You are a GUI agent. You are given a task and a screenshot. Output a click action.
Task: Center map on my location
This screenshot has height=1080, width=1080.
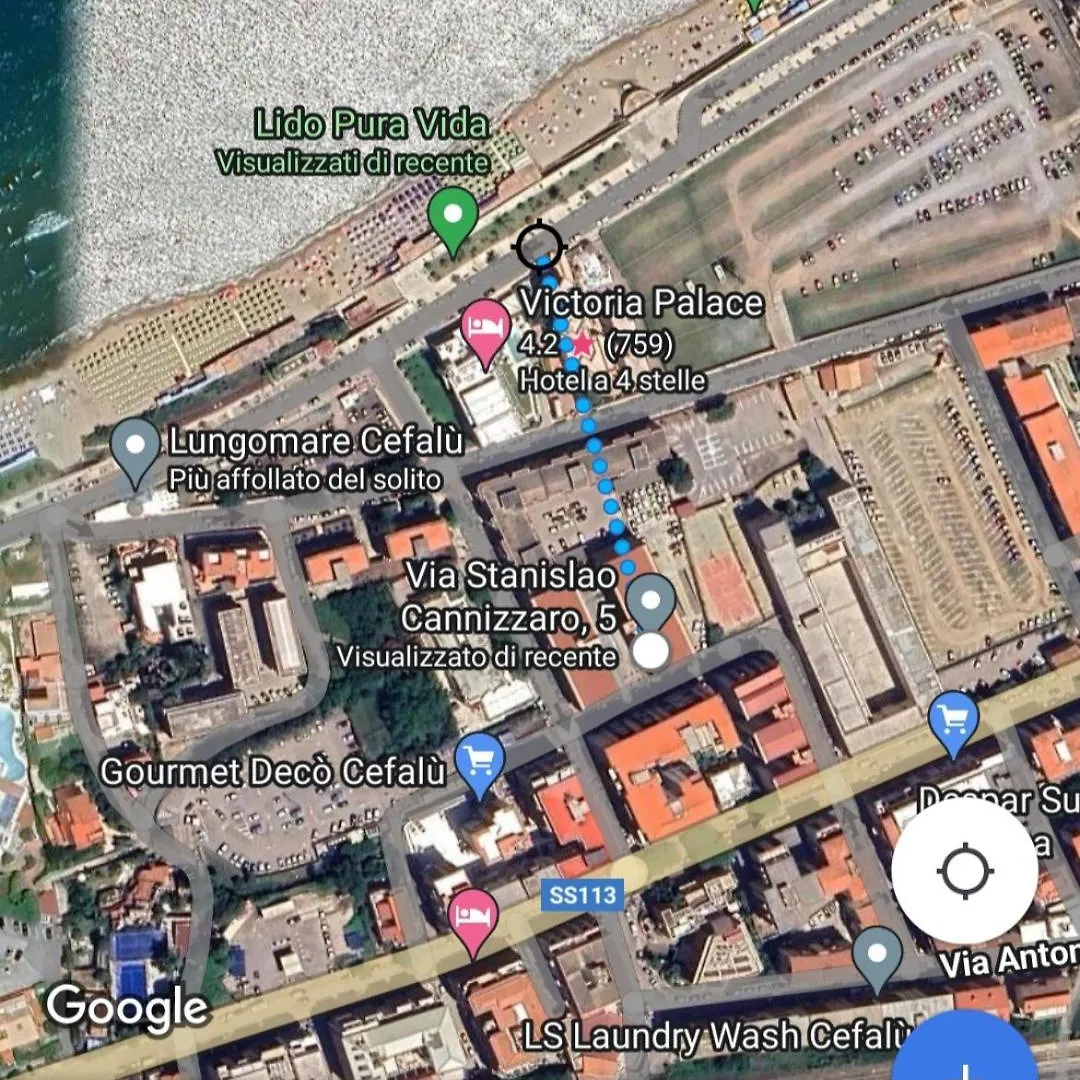pos(964,871)
